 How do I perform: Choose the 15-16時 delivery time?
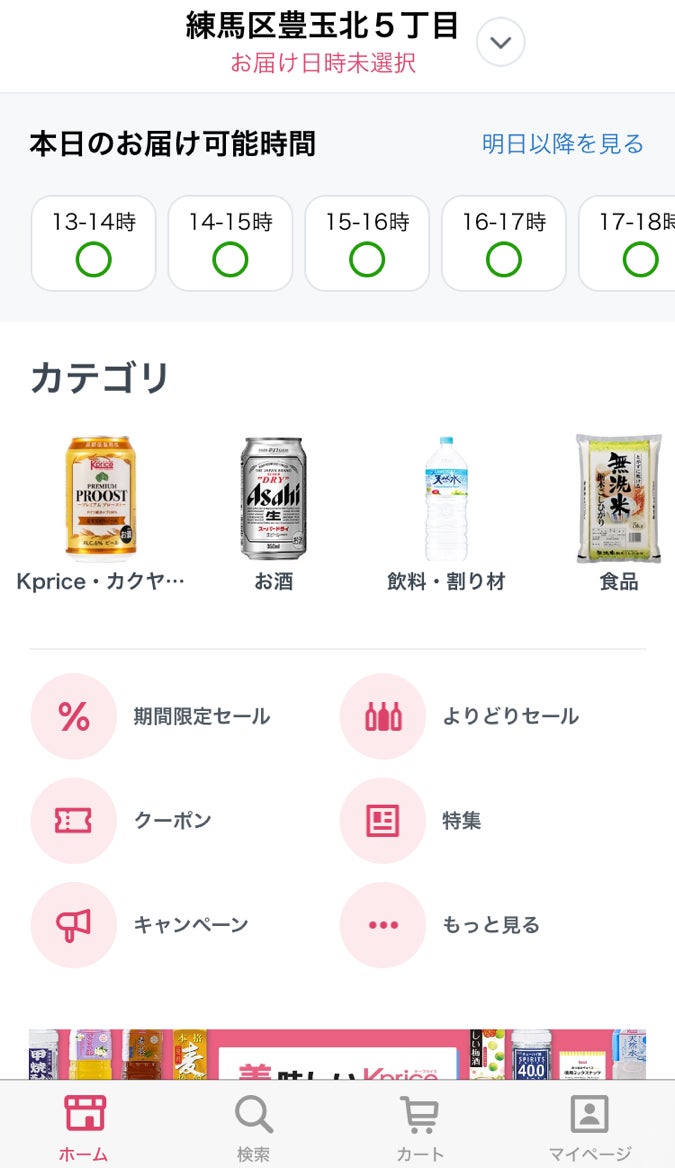point(367,243)
